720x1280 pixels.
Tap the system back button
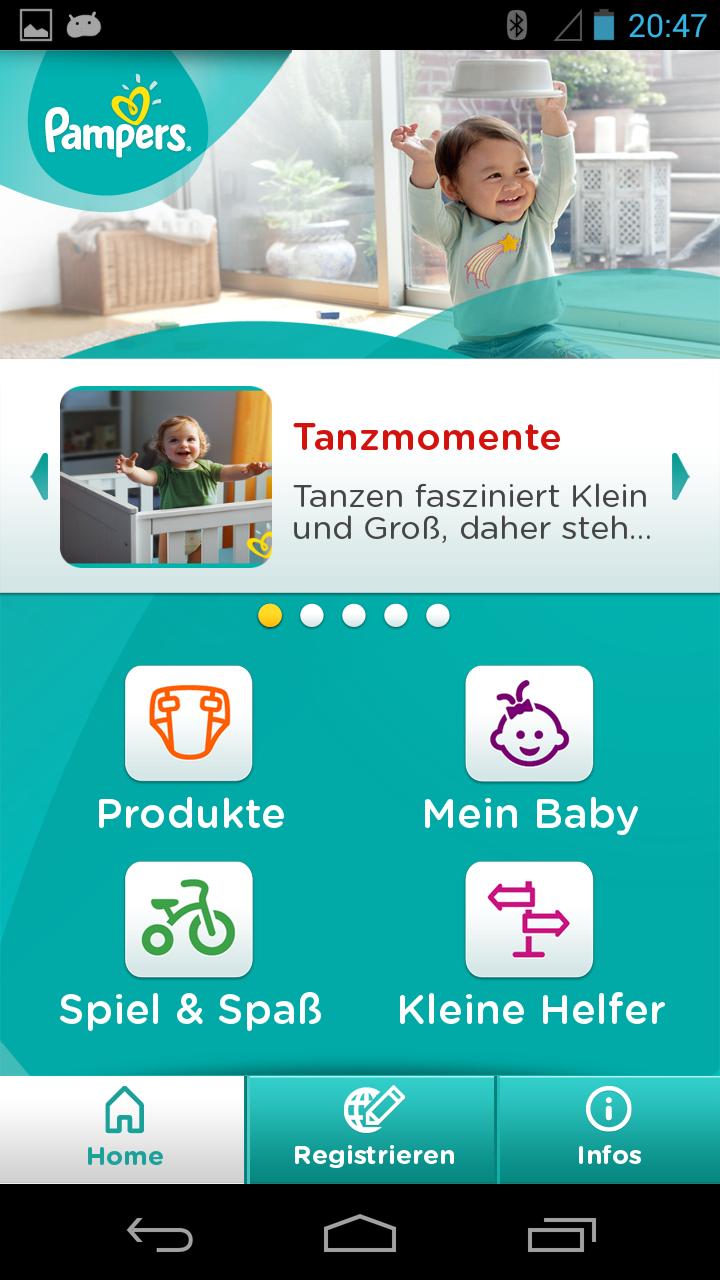pos(160,1234)
